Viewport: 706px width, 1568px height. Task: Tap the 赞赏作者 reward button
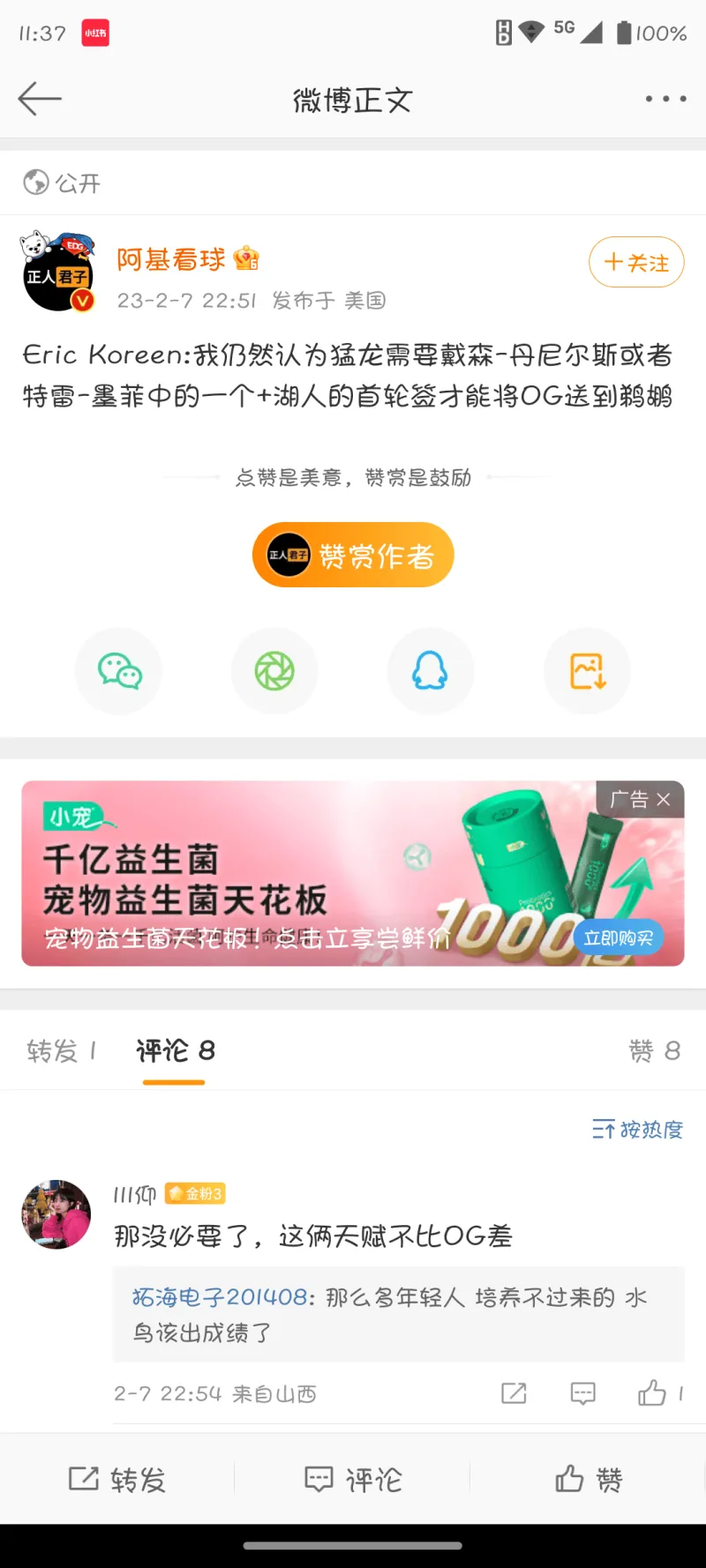coord(353,556)
